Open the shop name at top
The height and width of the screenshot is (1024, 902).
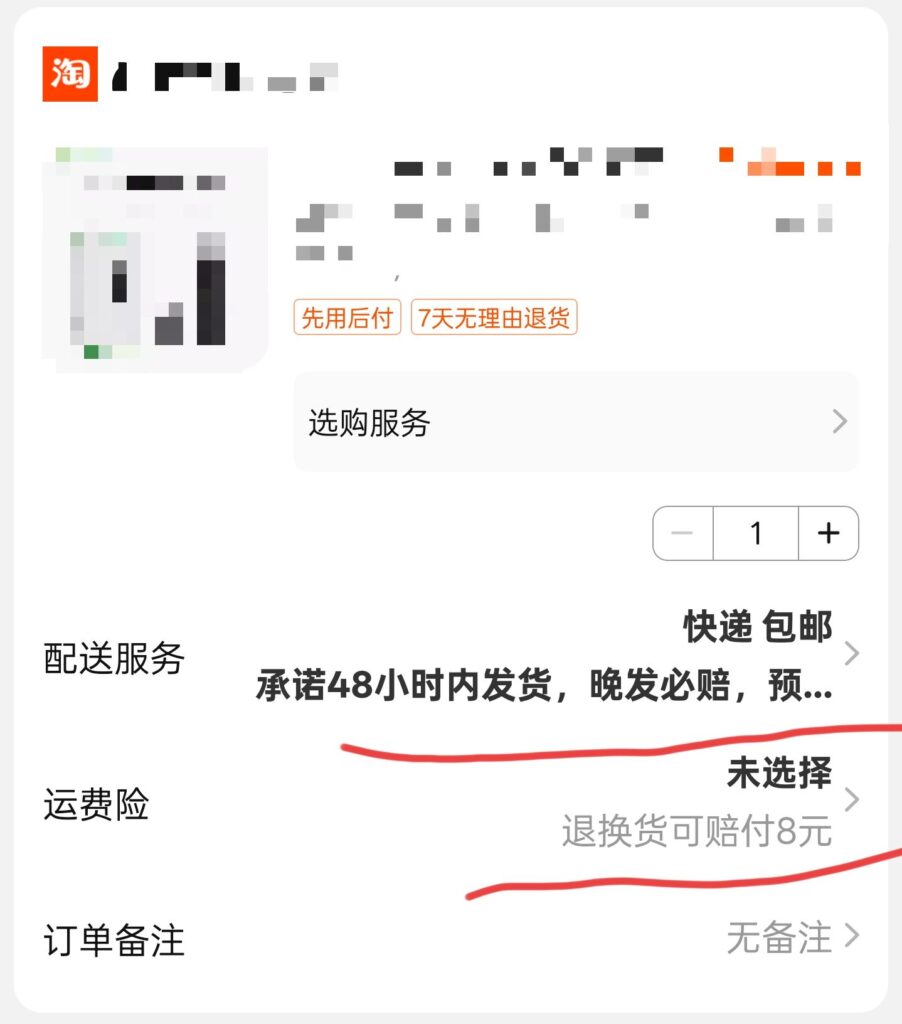click(x=225, y=76)
